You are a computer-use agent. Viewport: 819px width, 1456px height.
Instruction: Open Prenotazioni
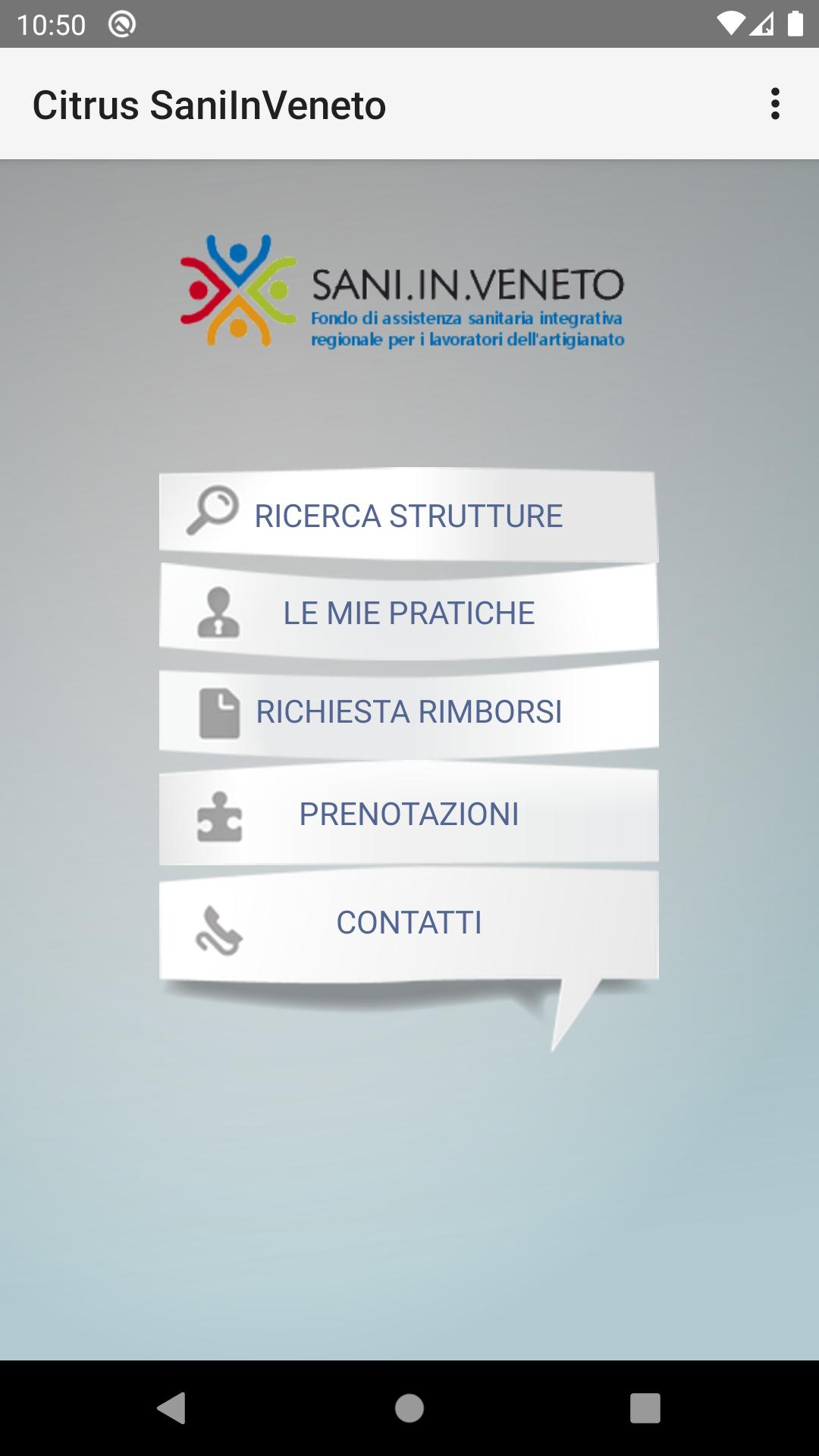pos(409,814)
